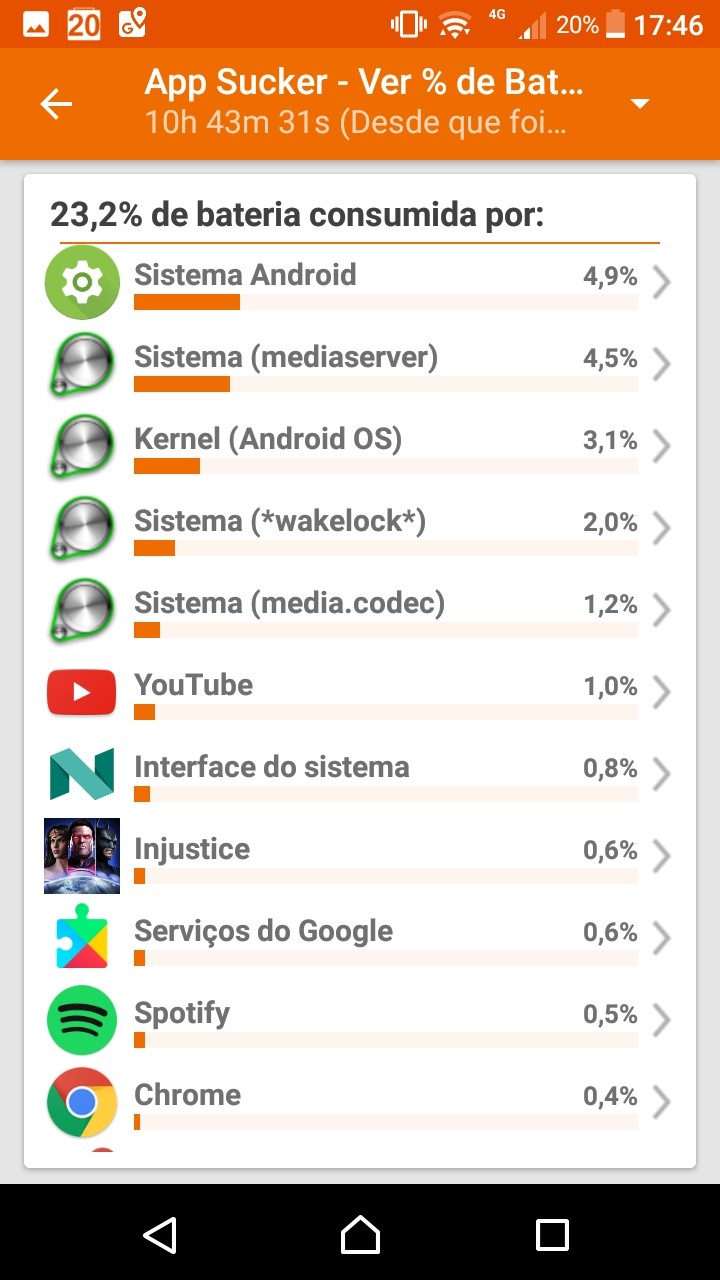Open the Kernel (Android OS) entry
The width and height of the screenshot is (720, 1280).
(x=360, y=448)
